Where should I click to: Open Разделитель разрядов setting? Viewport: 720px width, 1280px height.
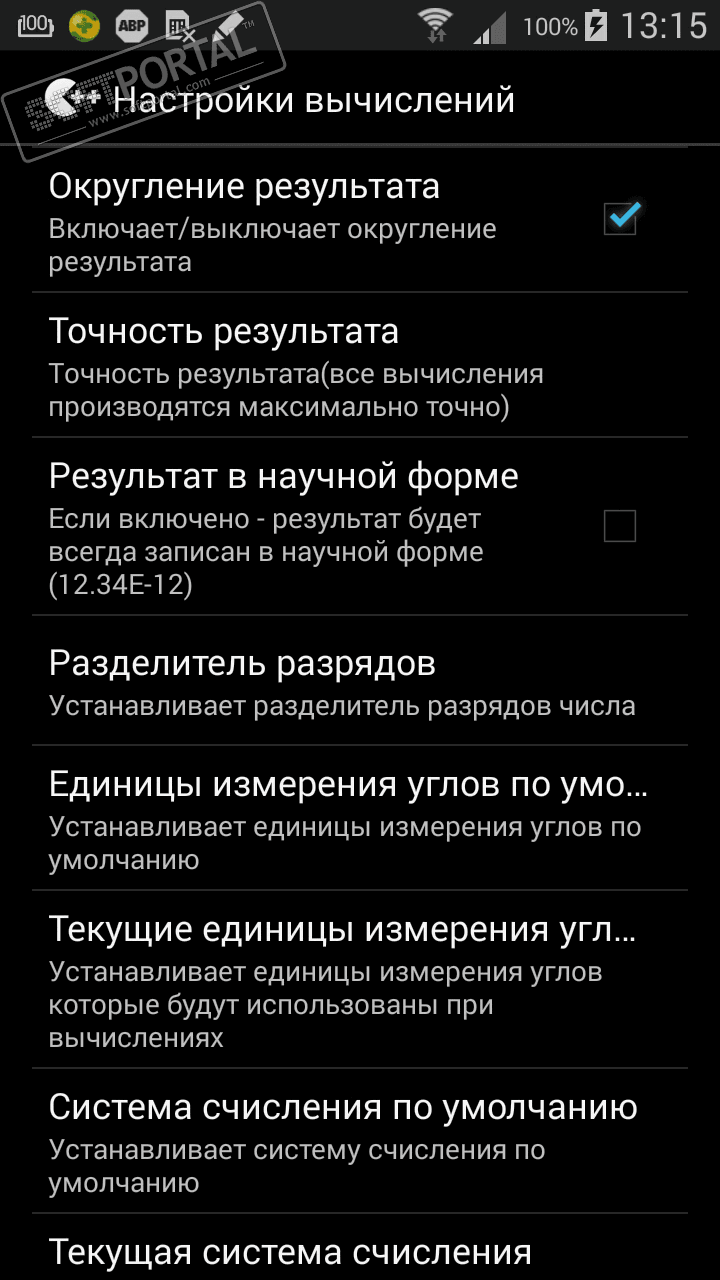click(360, 681)
